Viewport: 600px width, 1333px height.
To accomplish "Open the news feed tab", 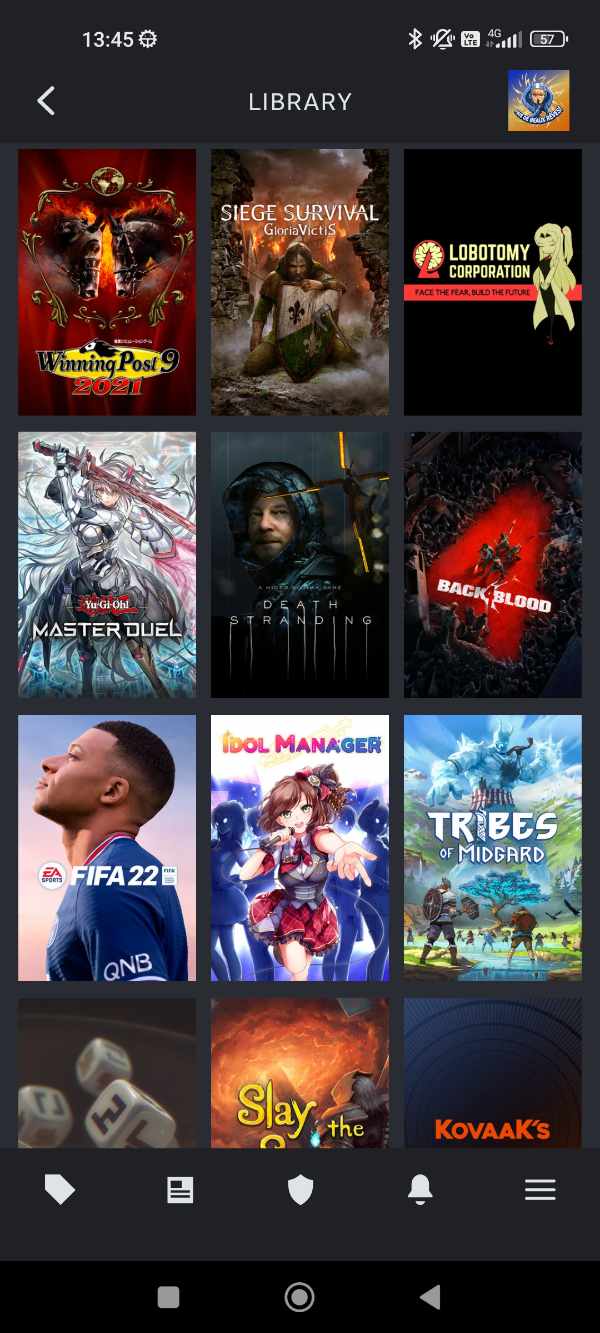I will pos(180,1189).
